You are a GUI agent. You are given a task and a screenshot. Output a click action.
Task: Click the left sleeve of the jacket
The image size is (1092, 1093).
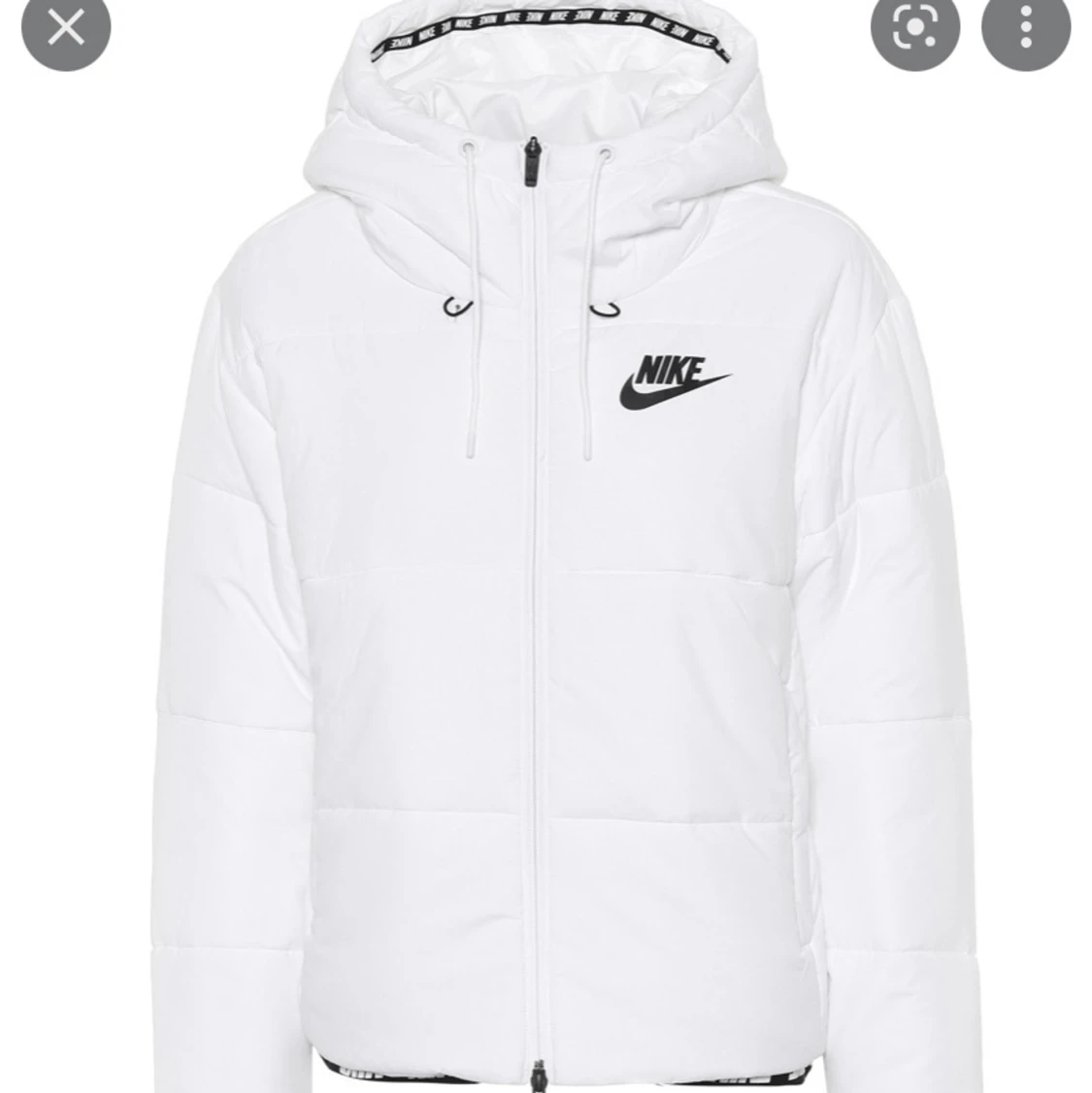223,679
